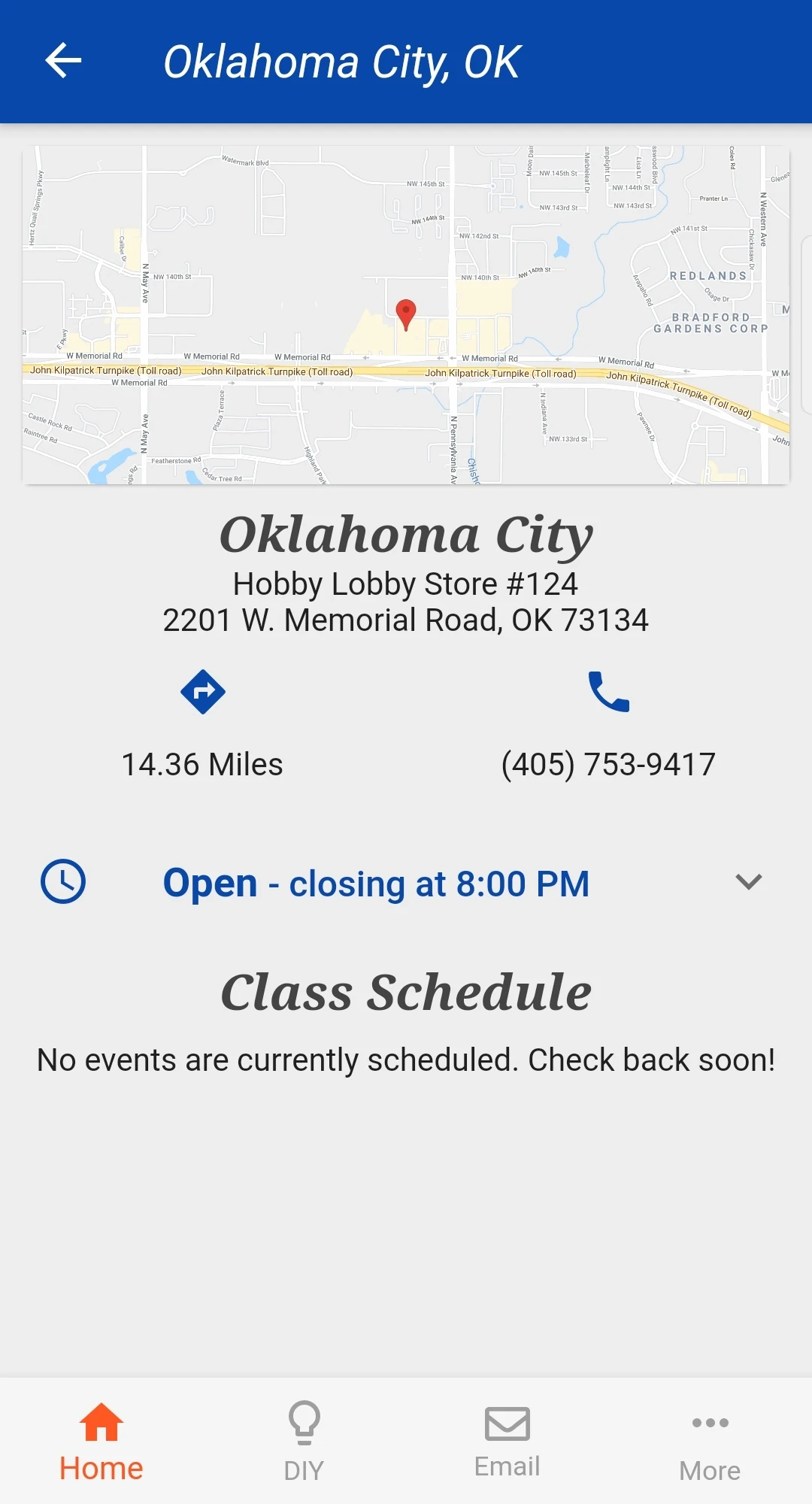Tap the Email envelope icon
This screenshot has height=1504, width=812.
click(x=507, y=1424)
